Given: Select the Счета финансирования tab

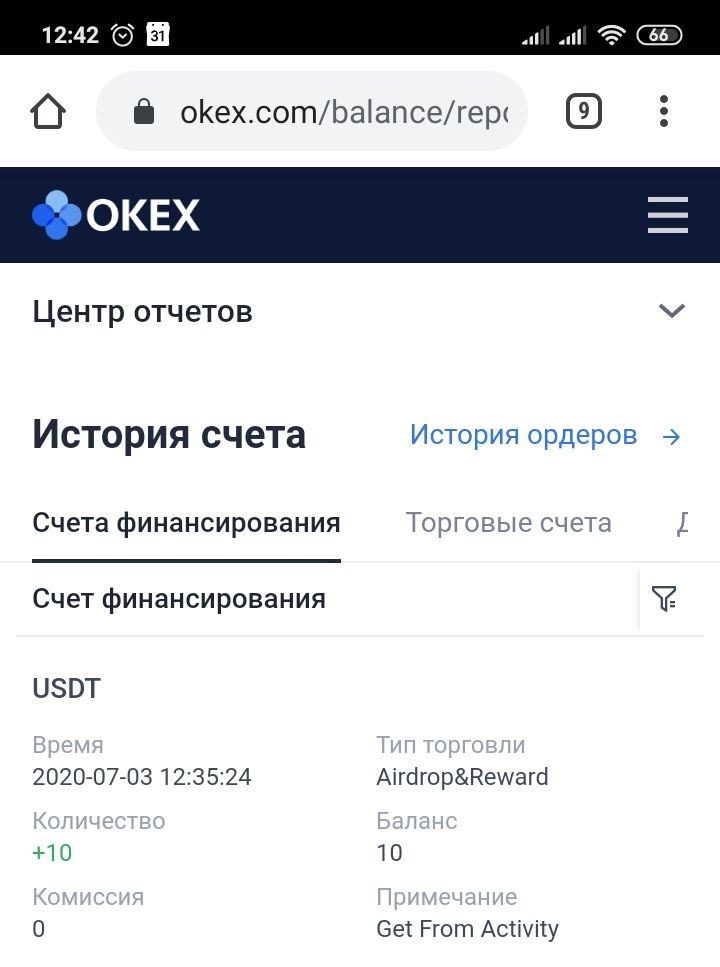Looking at the screenshot, I should coord(186,523).
